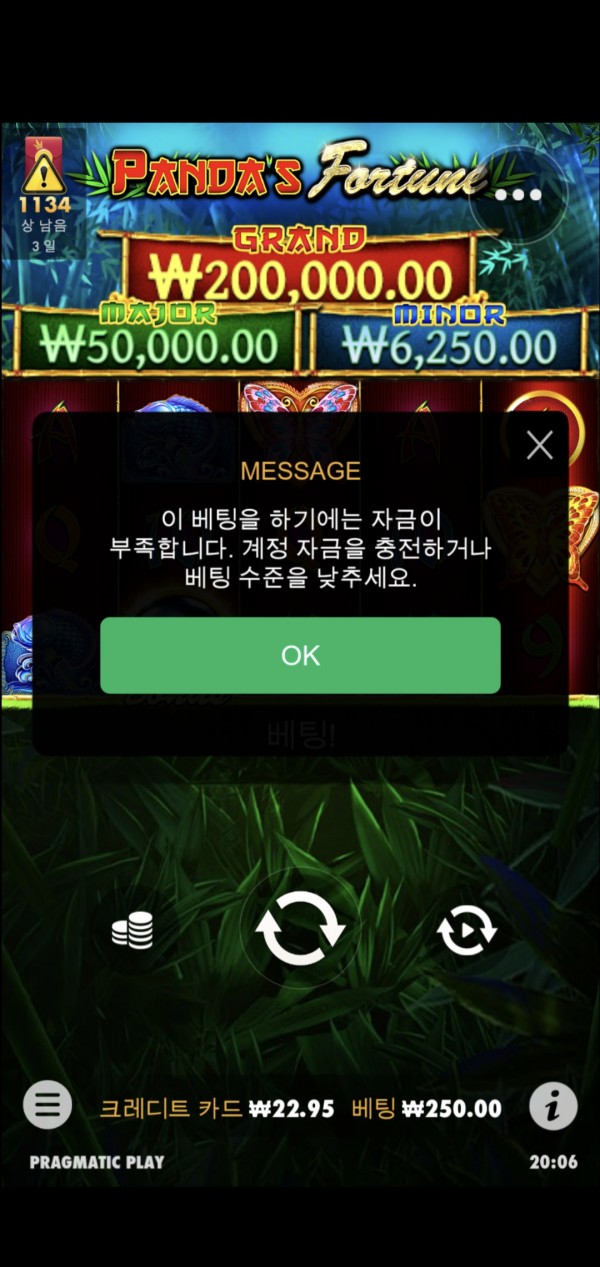Open autoplay spin options
Image resolution: width=600 pixels, height=1267 pixels.
point(466,932)
